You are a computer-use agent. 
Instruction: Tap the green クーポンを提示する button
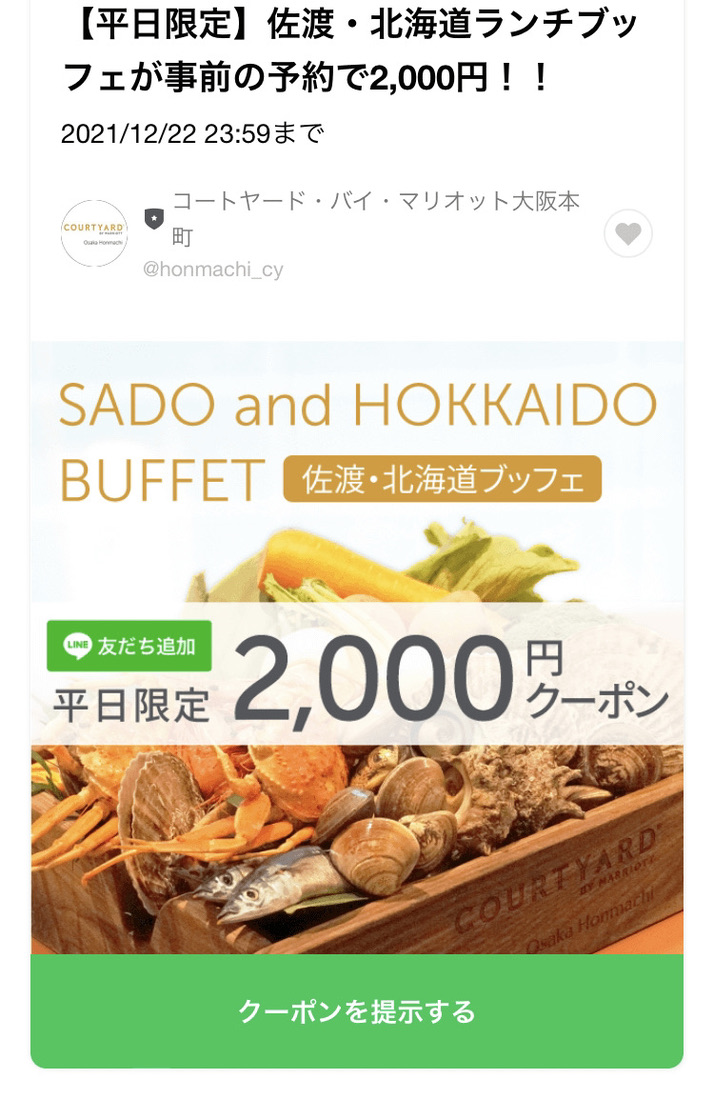(x=357, y=1011)
